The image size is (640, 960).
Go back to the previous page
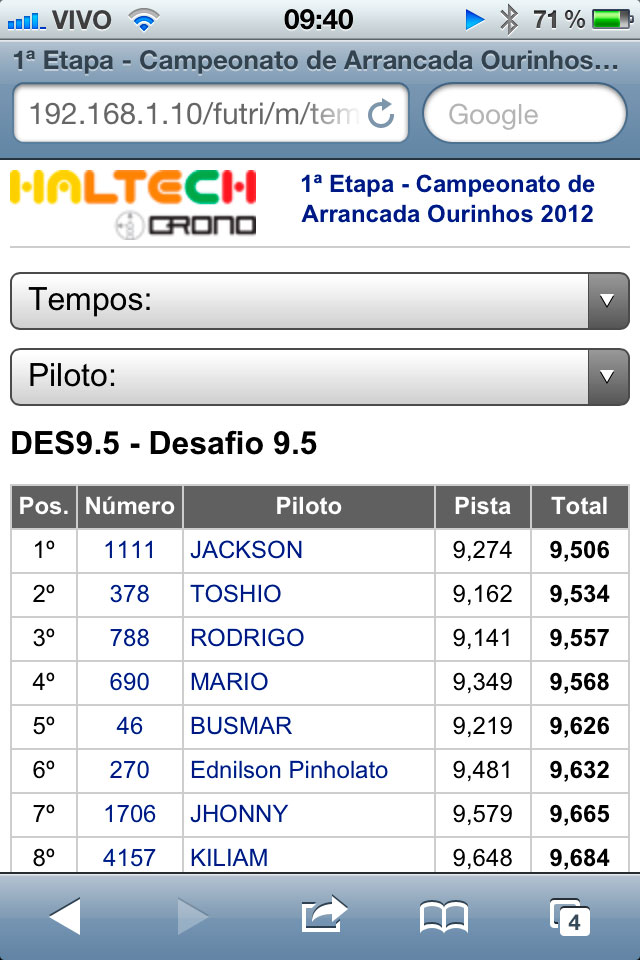64,916
